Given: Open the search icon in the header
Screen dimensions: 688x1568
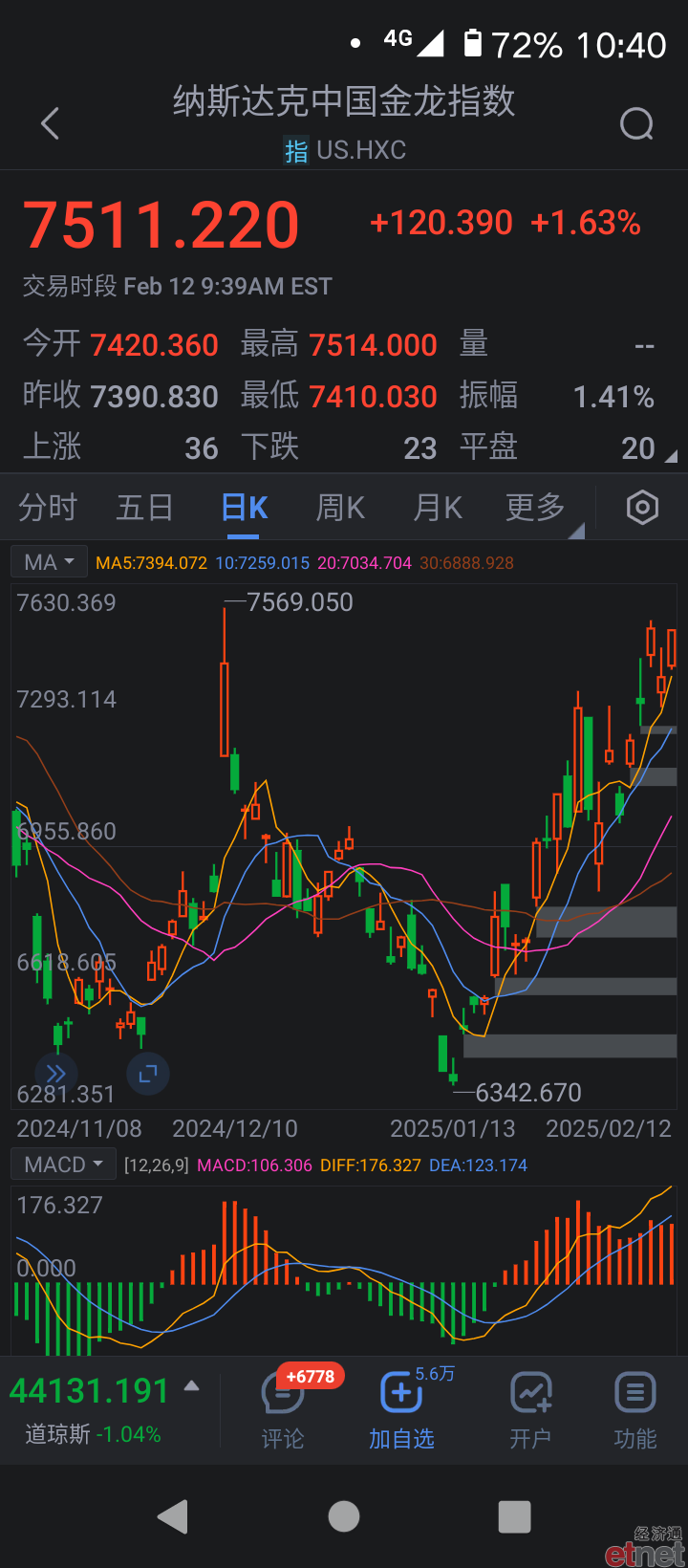Looking at the screenshot, I should pyautogui.click(x=636, y=123).
